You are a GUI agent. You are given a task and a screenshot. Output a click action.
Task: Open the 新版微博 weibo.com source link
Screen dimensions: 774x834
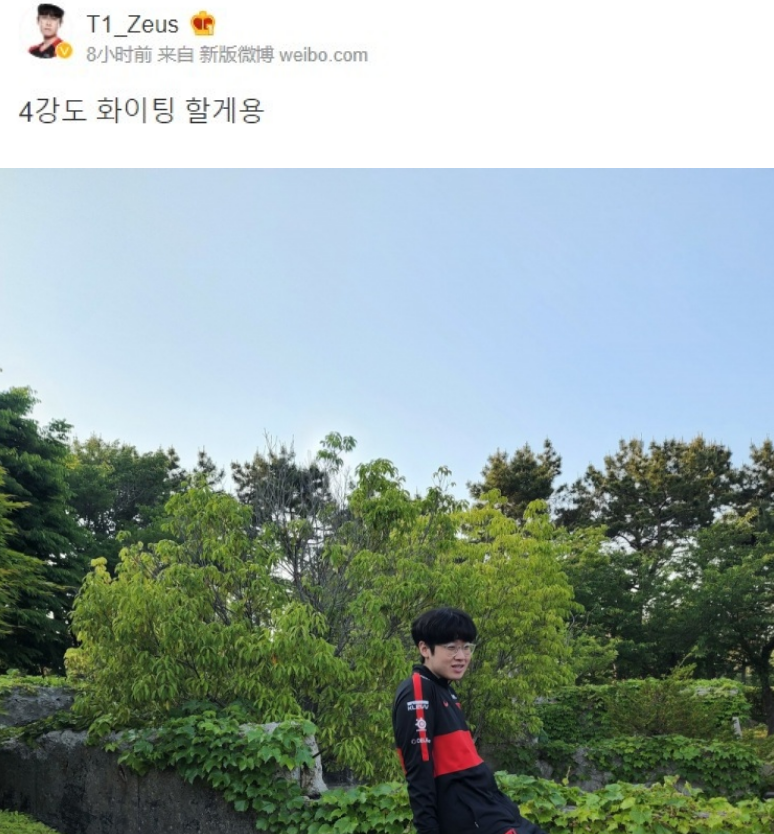(x=283, y=55)
